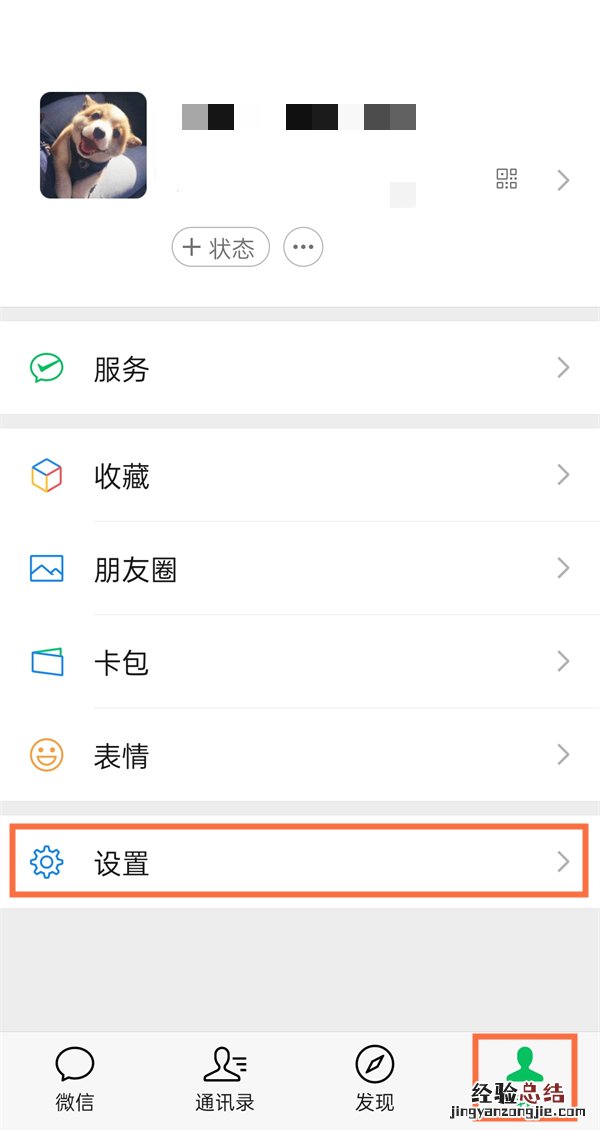Switch to the 通讯录 contacts tab
The width and height of the screenshot is (600, 1130).
(x=225, y=1080)
